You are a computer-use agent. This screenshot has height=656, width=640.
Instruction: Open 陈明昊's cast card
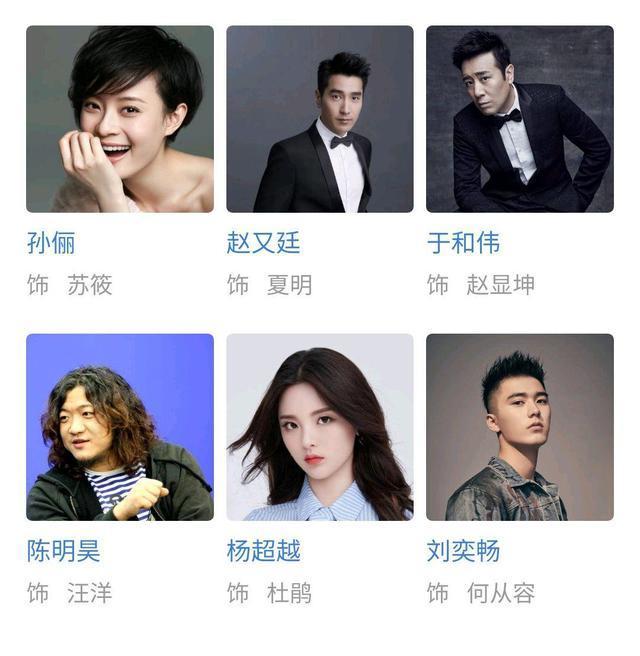(120, 427)
